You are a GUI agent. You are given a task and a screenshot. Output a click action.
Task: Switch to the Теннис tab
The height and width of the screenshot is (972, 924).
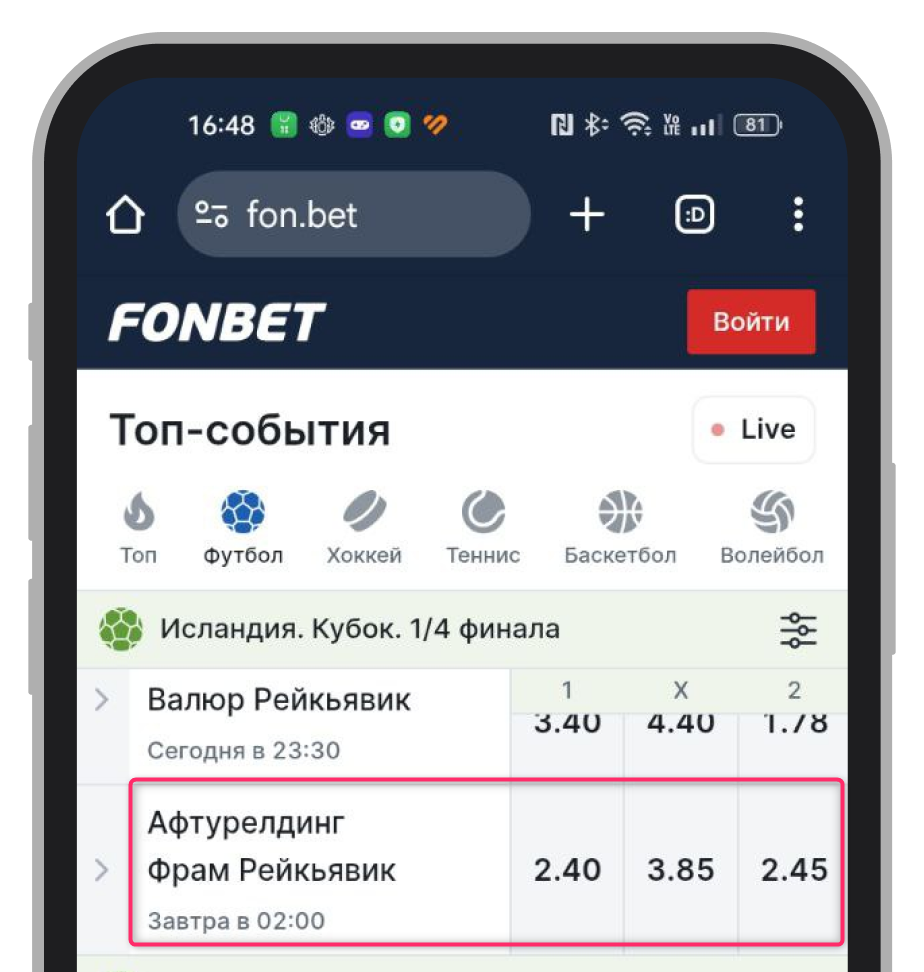coord(483,529)
